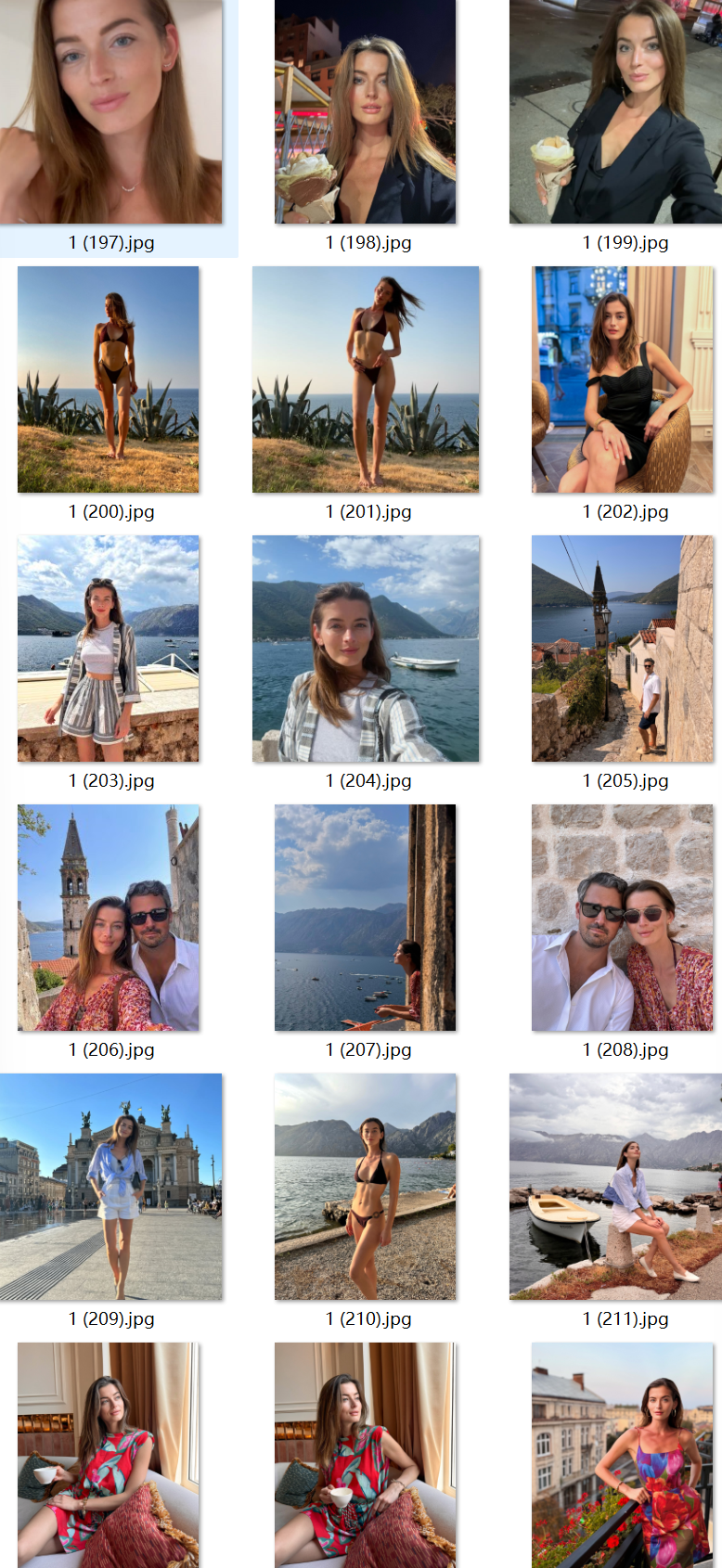Screen dimensions: 722x1568
Task: Open the file 1 (205).jpg
Action: pos(623,649)
